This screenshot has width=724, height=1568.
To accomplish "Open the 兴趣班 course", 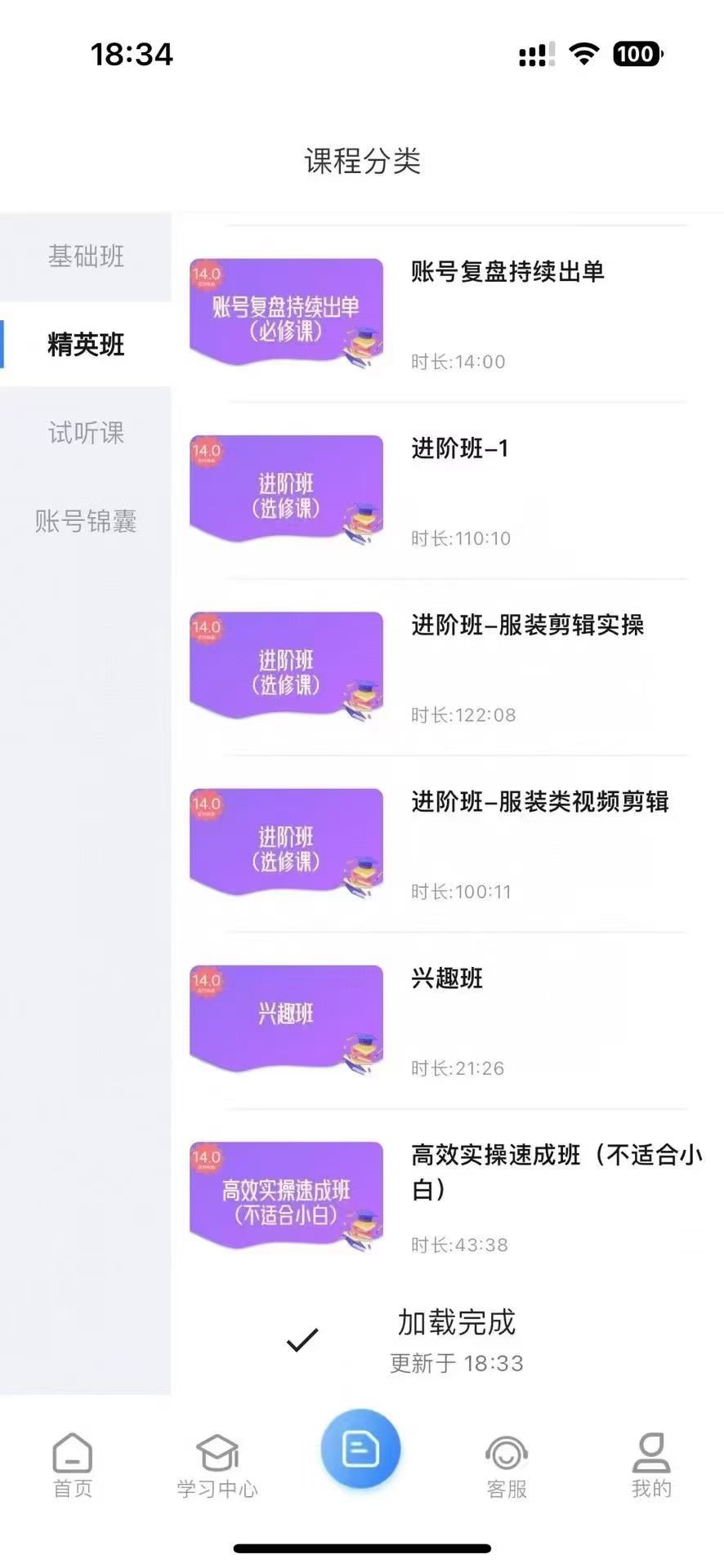I will [x=447, y=978].
